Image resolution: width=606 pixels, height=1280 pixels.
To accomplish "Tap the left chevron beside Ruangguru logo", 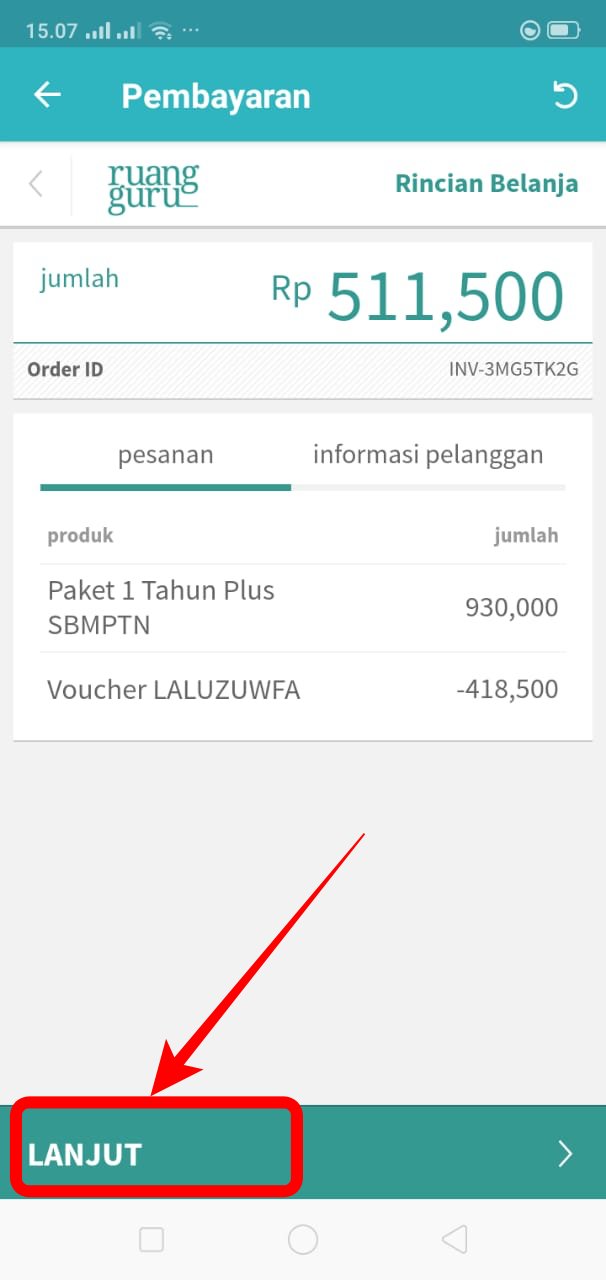I will click(37, 184).
